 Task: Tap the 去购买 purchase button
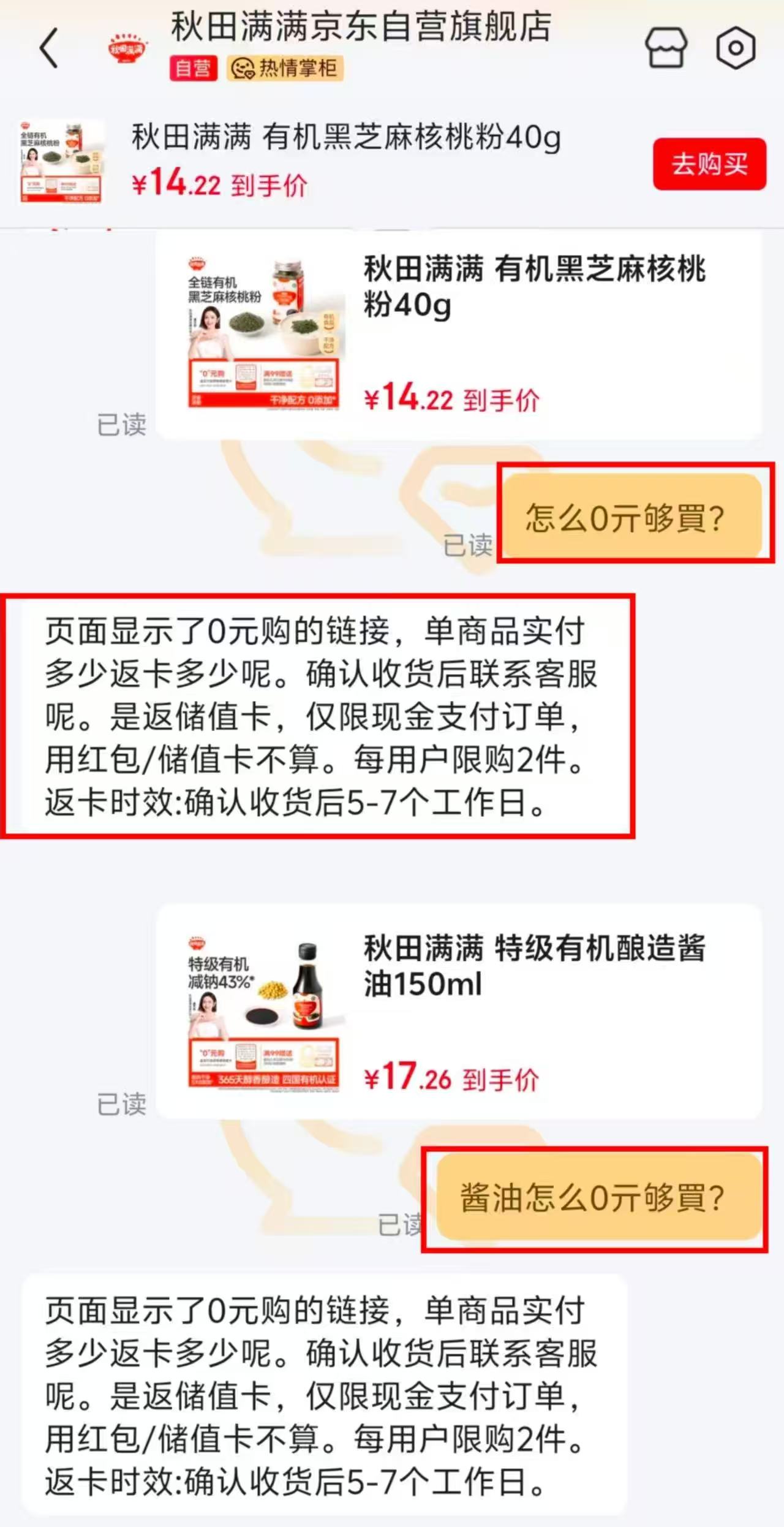[710, 162]
